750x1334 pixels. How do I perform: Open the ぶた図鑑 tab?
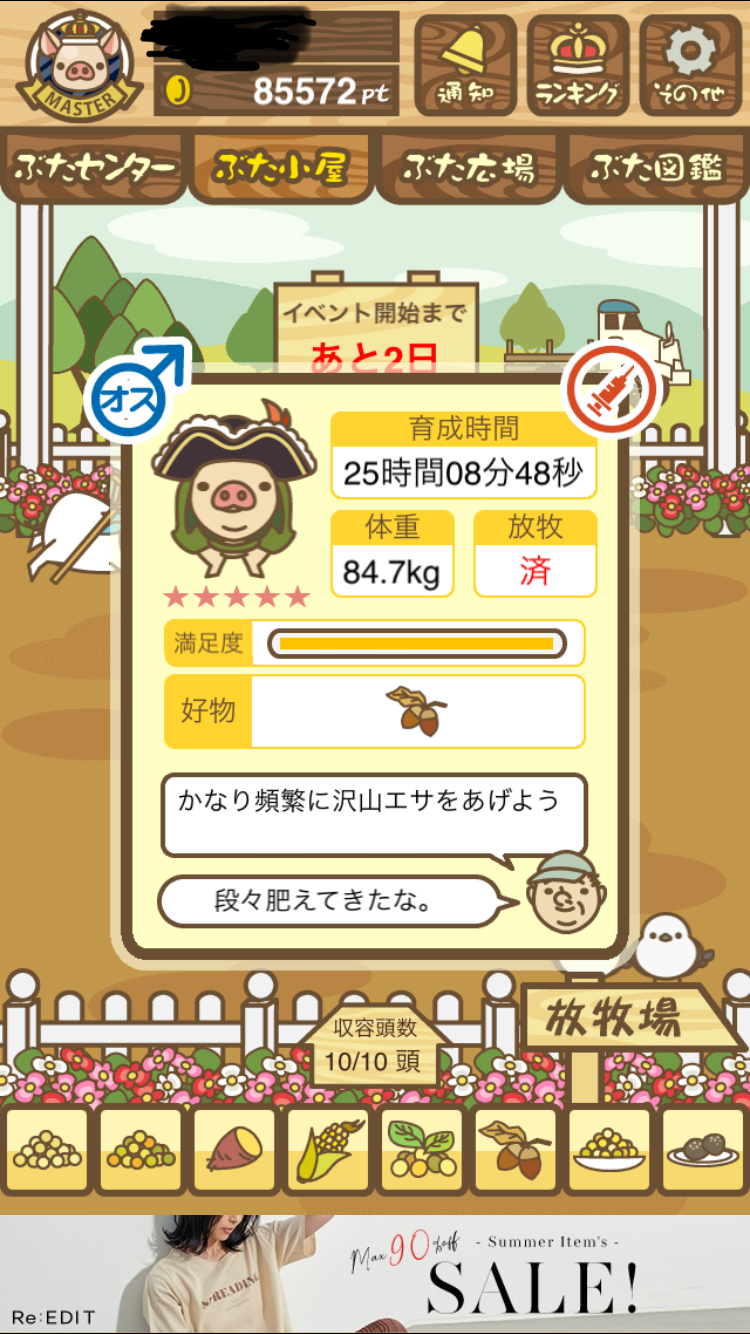coord(656,168)
